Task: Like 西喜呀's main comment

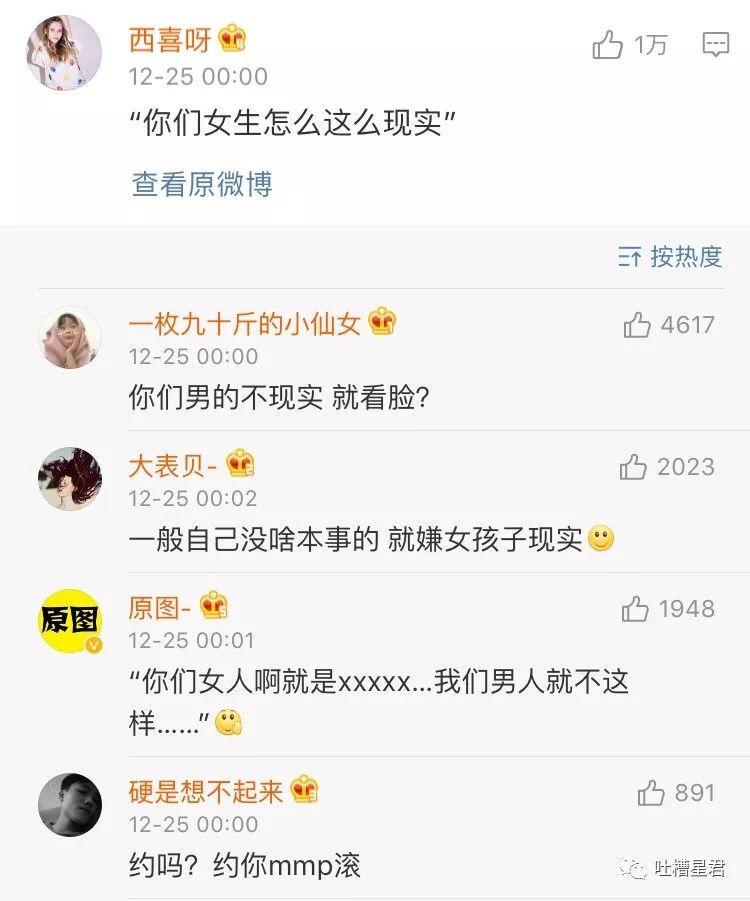Action: coord(607,45)
